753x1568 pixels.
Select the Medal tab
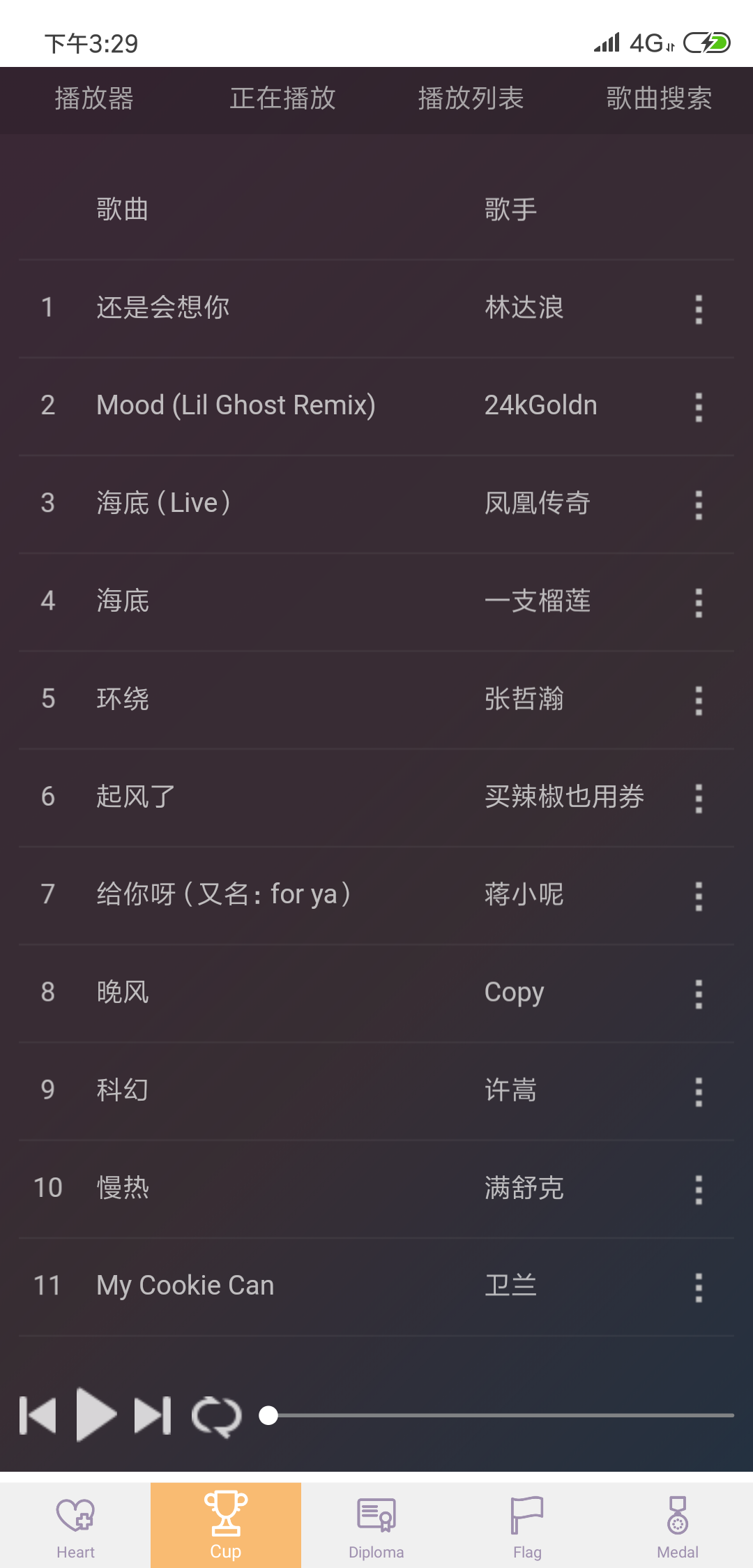[x=678, y=1525]
